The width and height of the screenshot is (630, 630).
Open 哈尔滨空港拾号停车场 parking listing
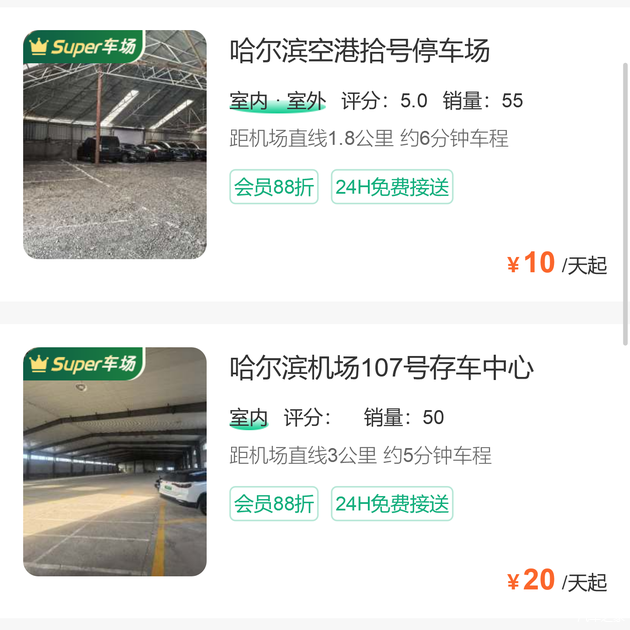coord(360,50)
